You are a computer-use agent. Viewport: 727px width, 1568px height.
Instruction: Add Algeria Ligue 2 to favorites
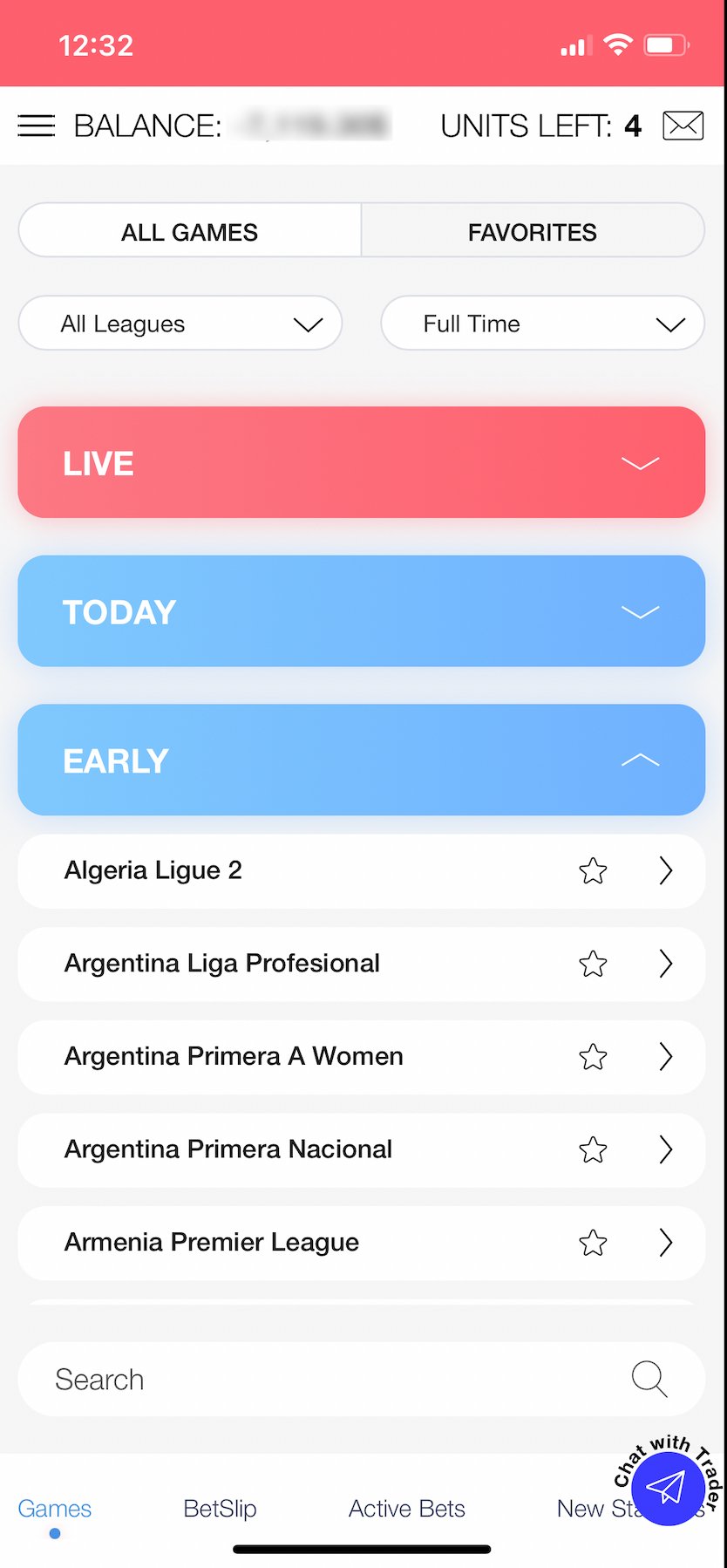coord(593,870)
